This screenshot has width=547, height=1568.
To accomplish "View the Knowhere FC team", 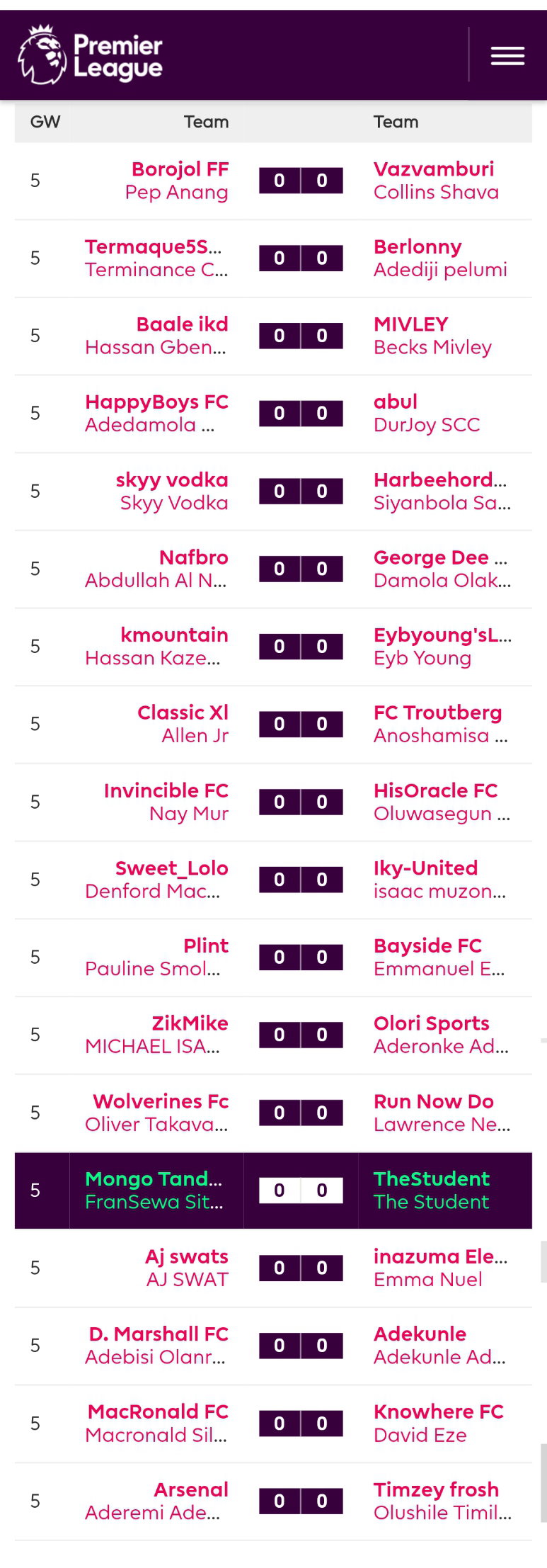I will pyautogui.click(x=438, y=1412).
